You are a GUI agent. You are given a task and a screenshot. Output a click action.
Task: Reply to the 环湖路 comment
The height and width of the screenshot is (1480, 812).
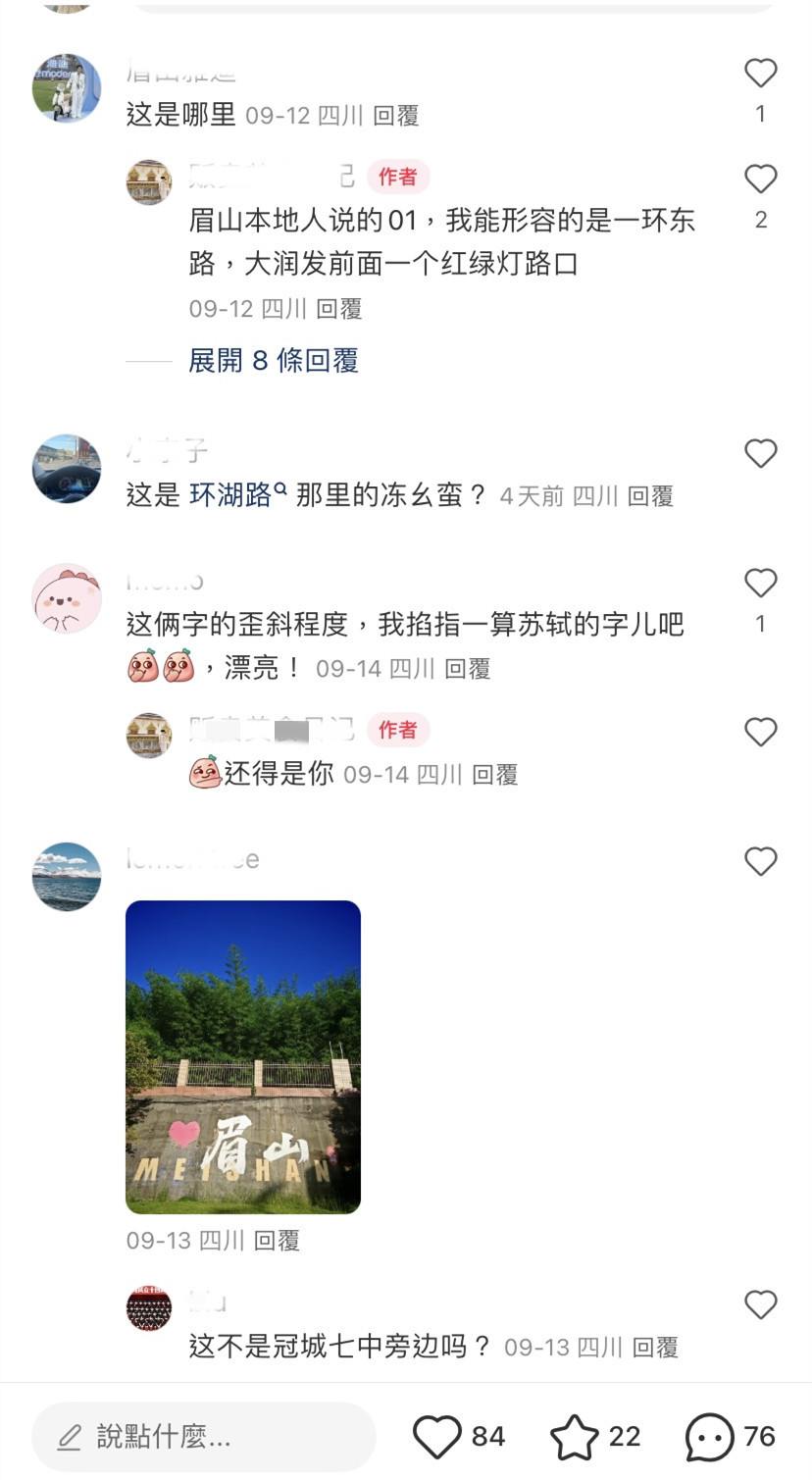point(650,496)
